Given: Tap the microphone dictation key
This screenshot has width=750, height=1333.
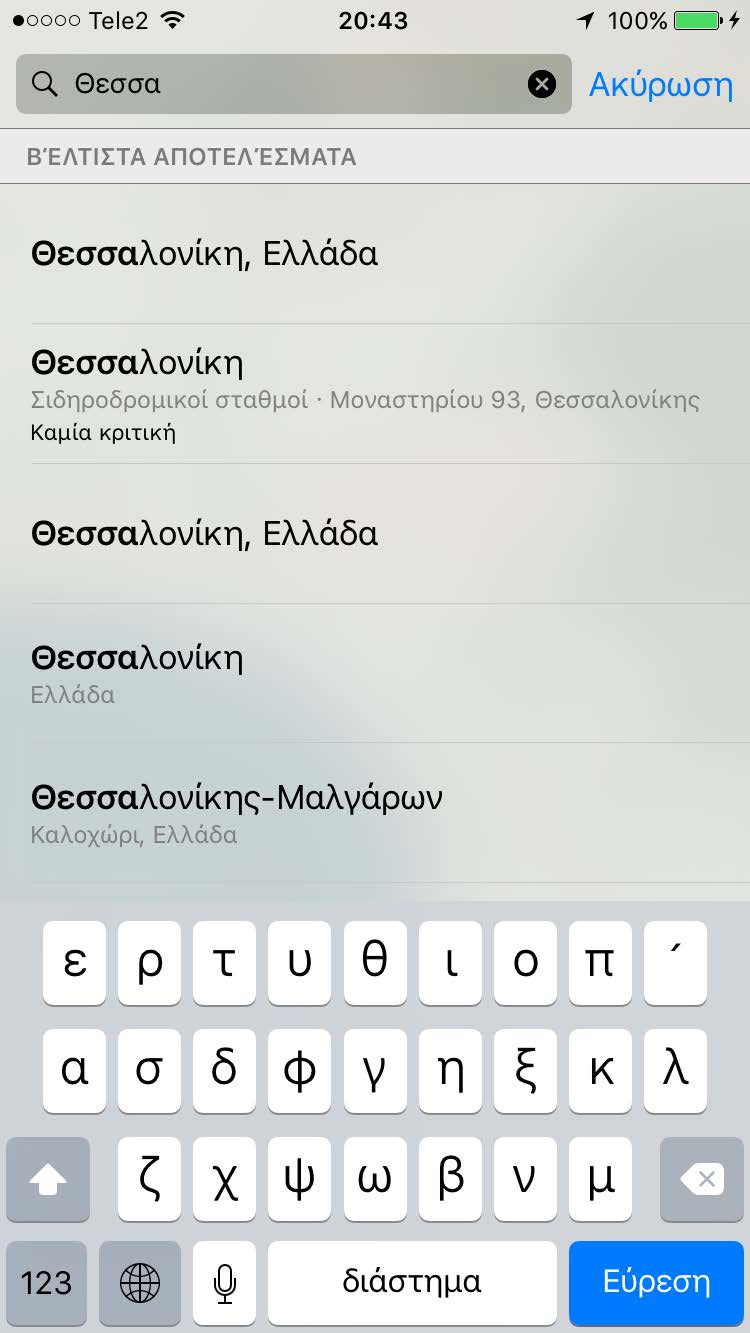Looking at the screenshot, I should pyautogui.click(x=225, y=1282).
